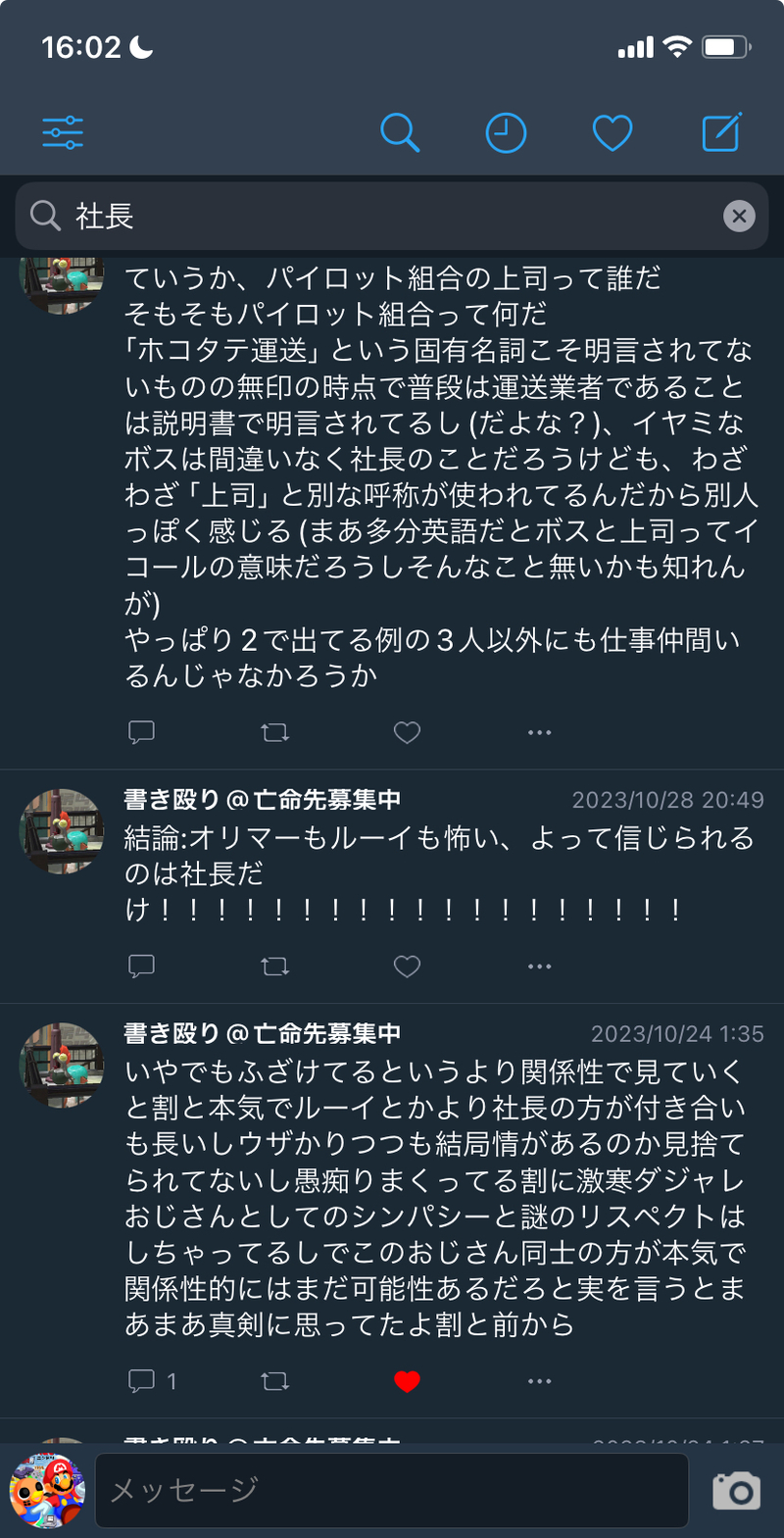
Task: Repost the 2023/10/24 1:35 post
Action: tap(275, 1381)
